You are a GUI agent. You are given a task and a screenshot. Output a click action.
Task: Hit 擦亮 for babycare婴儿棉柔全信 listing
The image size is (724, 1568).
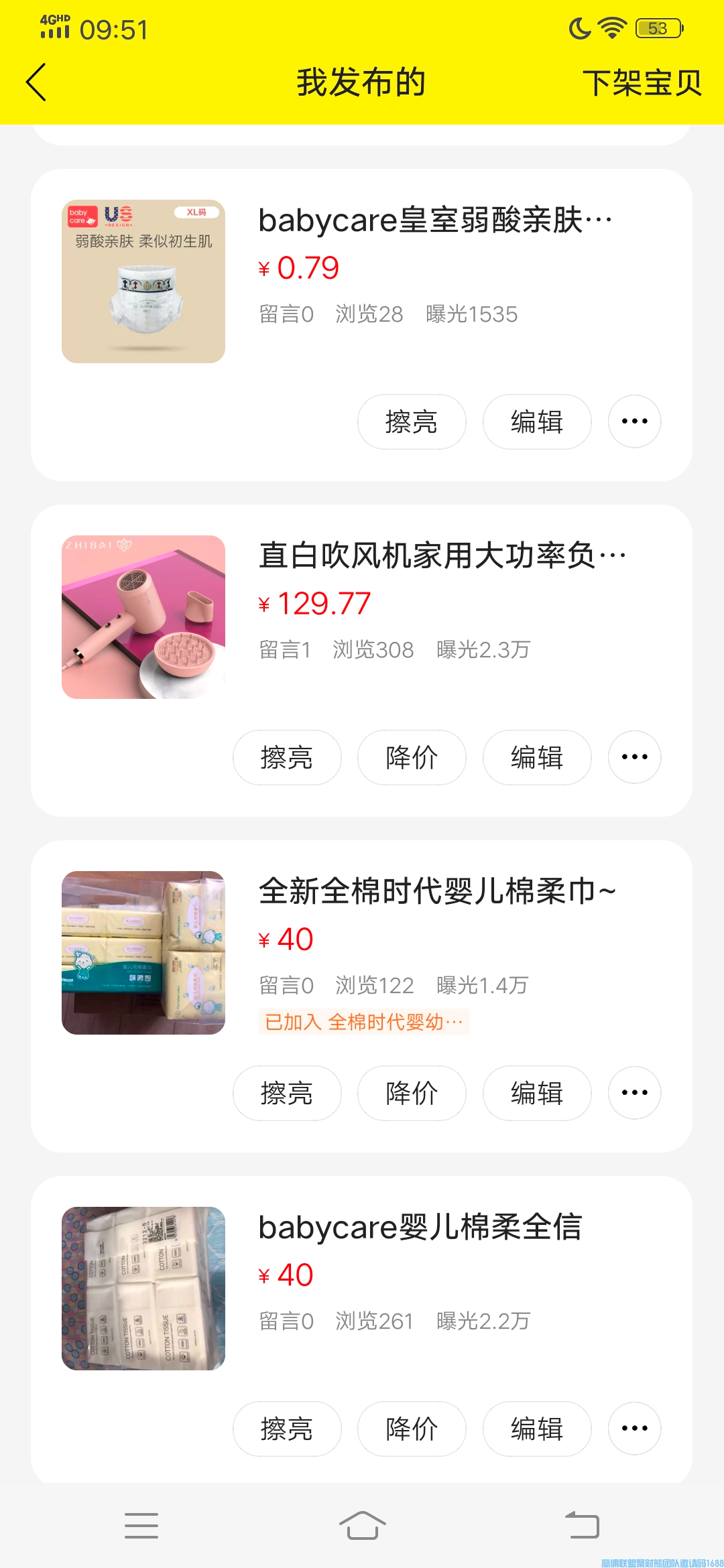(286, 1429)
